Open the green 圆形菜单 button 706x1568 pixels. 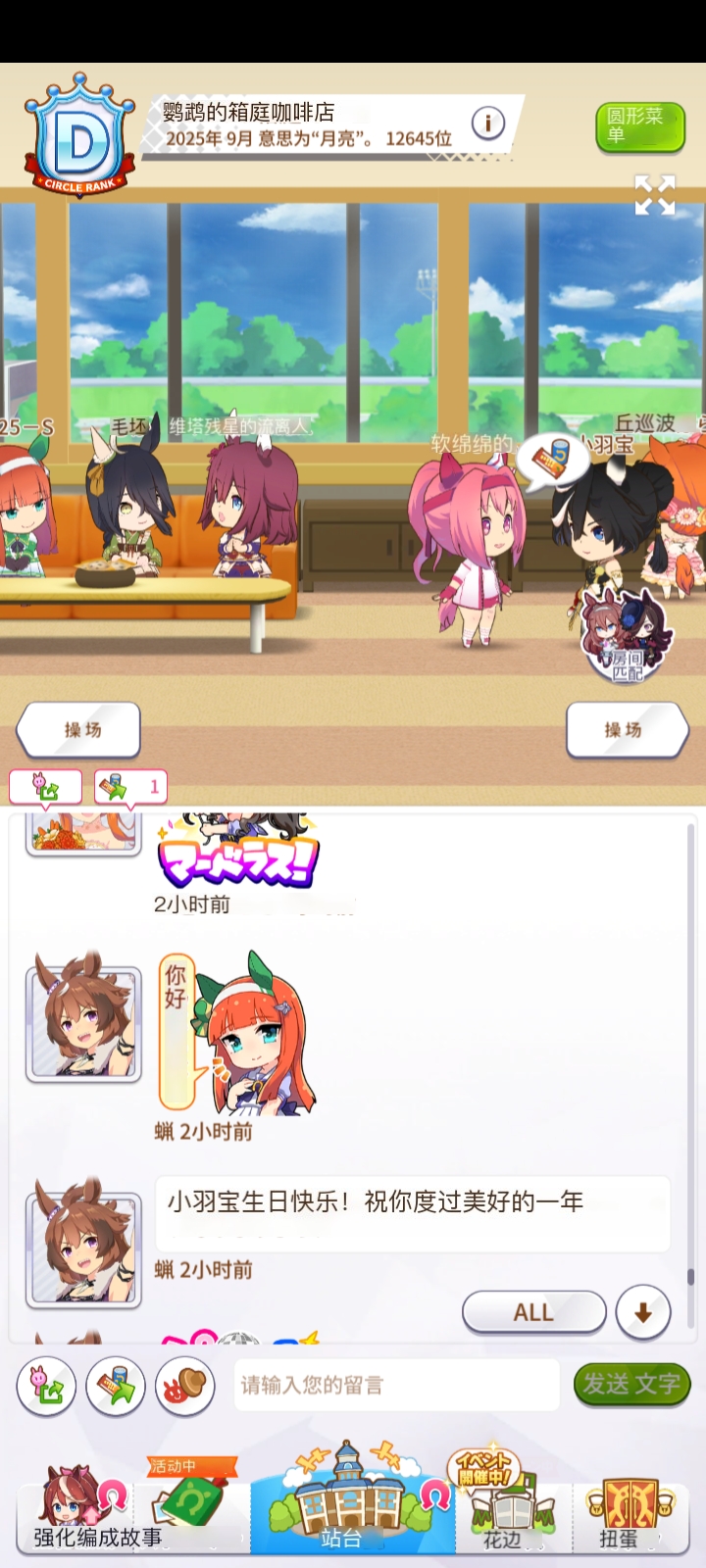(x=640, y=127)
